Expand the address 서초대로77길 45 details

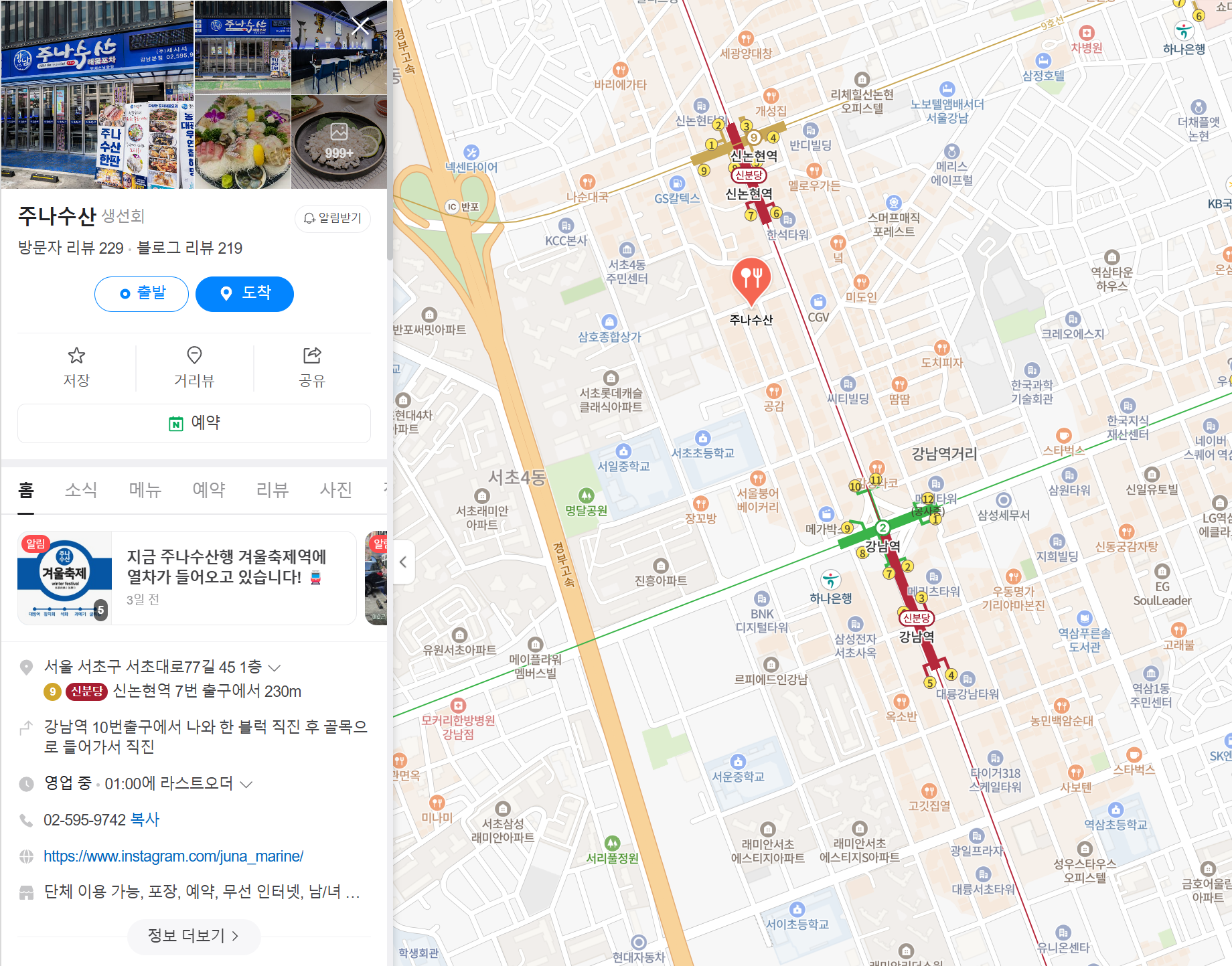click(x=275, y=667)
